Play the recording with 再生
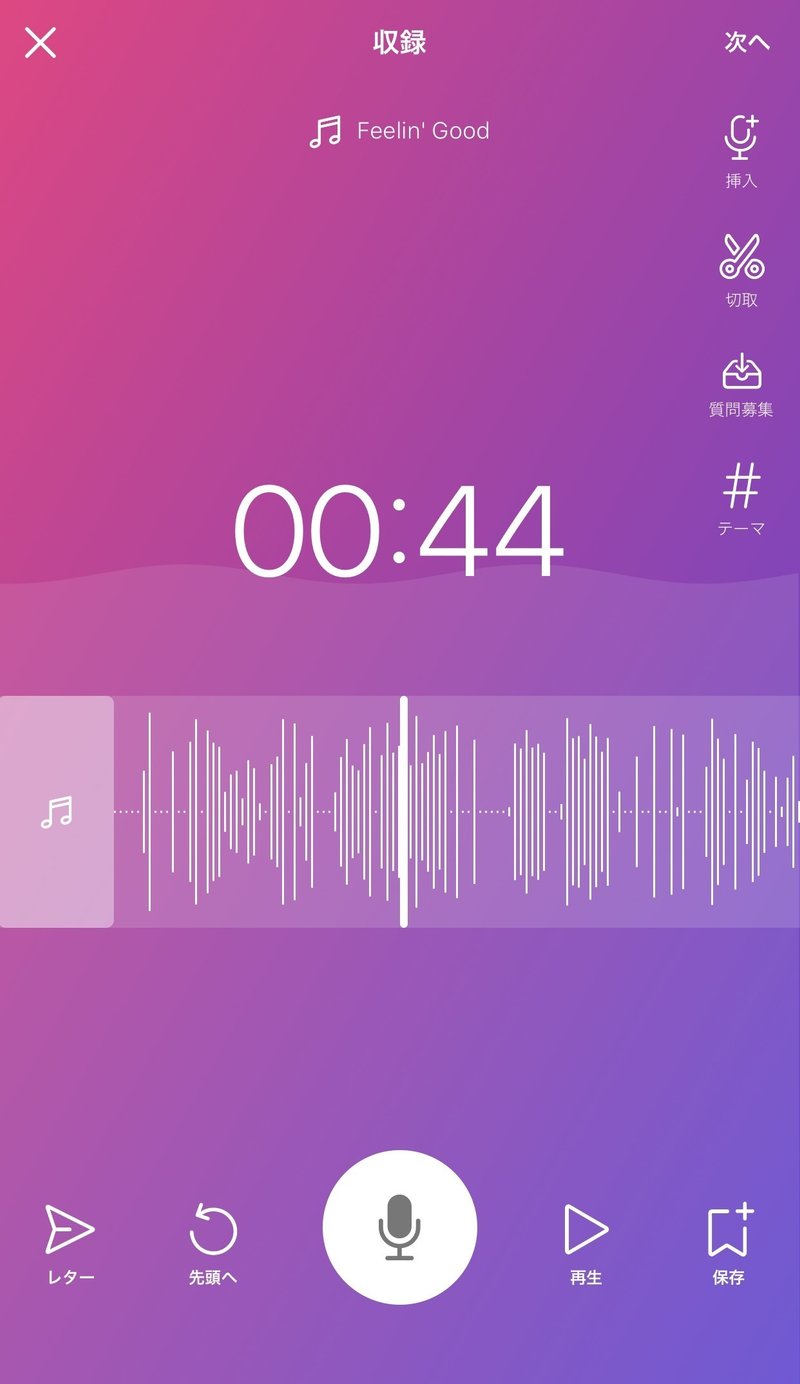 click(x=586, y=1240)
